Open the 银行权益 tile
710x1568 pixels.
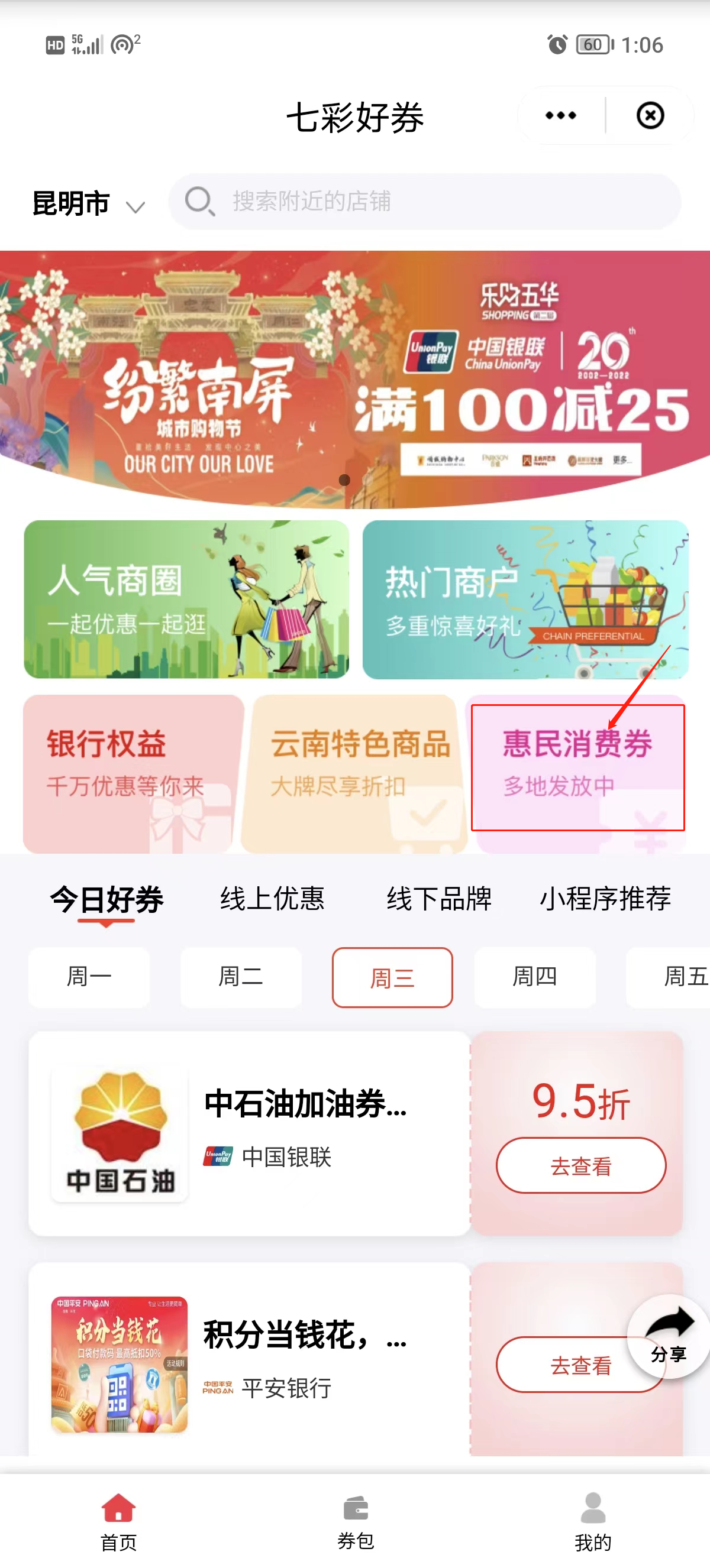[133, 773]
